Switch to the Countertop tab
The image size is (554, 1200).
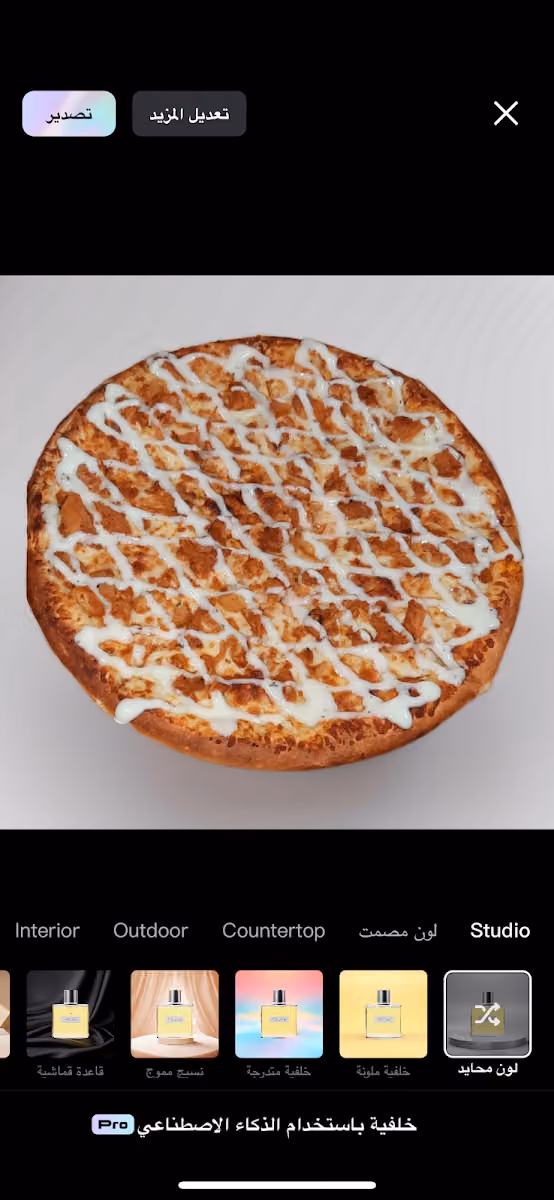click(273, 931)
